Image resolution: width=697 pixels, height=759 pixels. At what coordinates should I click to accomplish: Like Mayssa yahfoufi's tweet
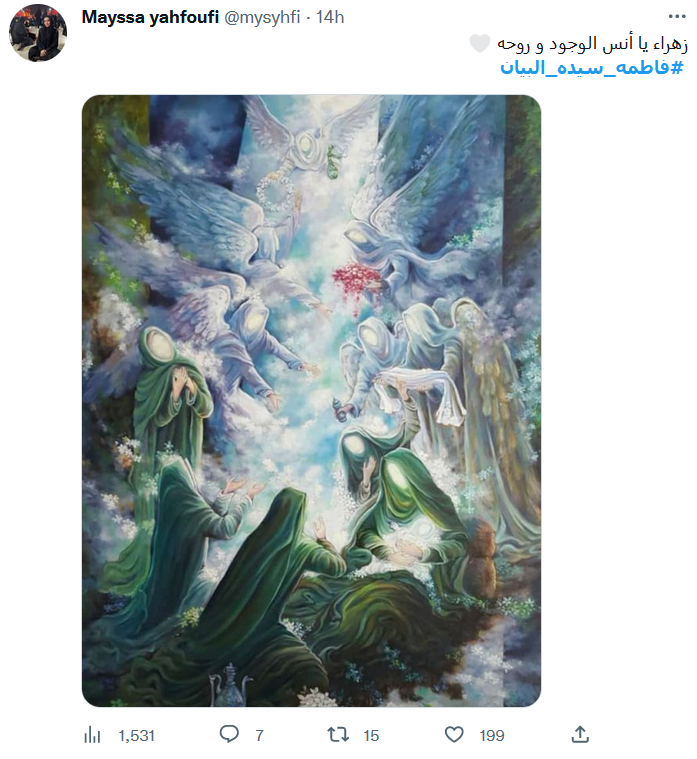pos(454,735)
